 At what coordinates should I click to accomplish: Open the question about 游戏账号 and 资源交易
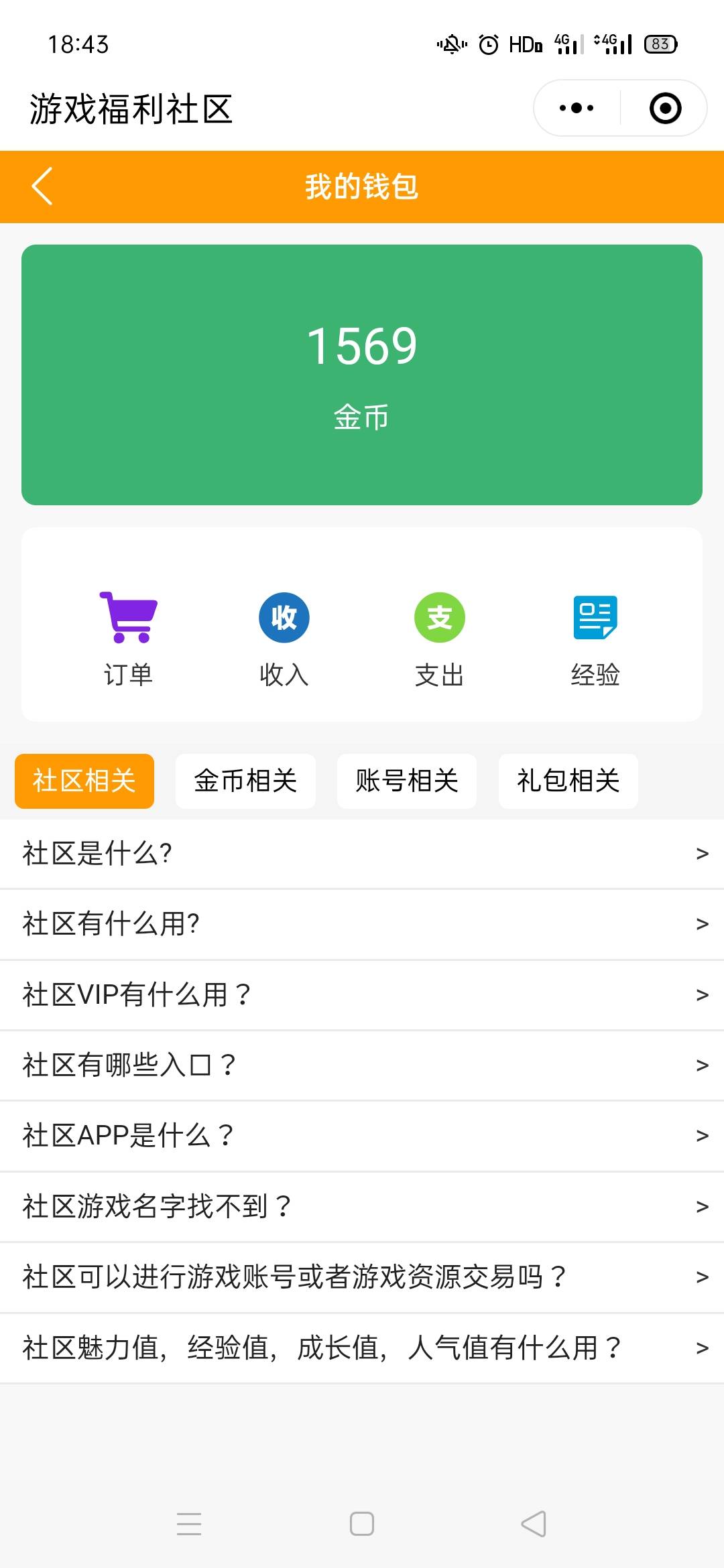362,1277
